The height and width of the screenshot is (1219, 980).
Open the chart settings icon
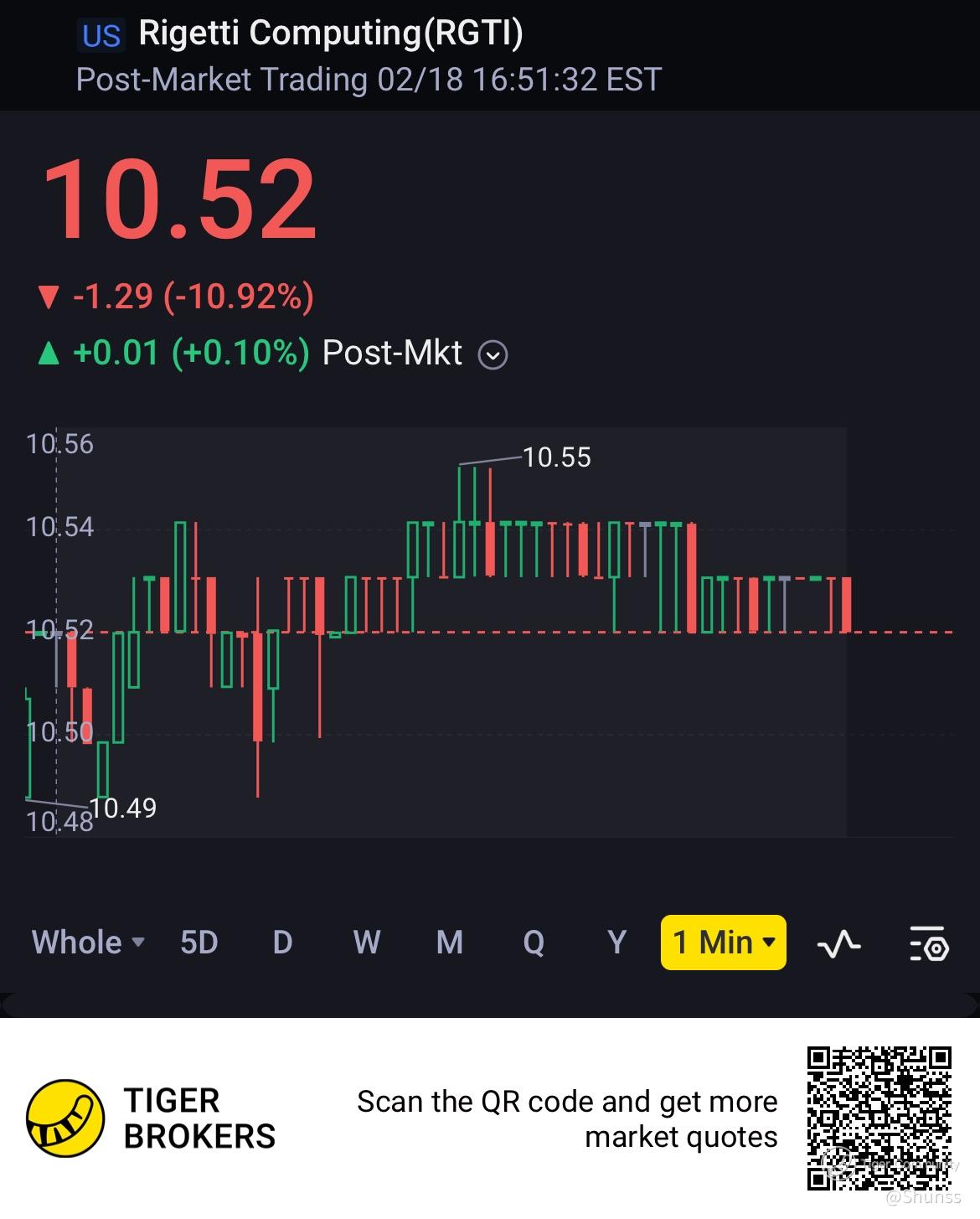(928, 944)
